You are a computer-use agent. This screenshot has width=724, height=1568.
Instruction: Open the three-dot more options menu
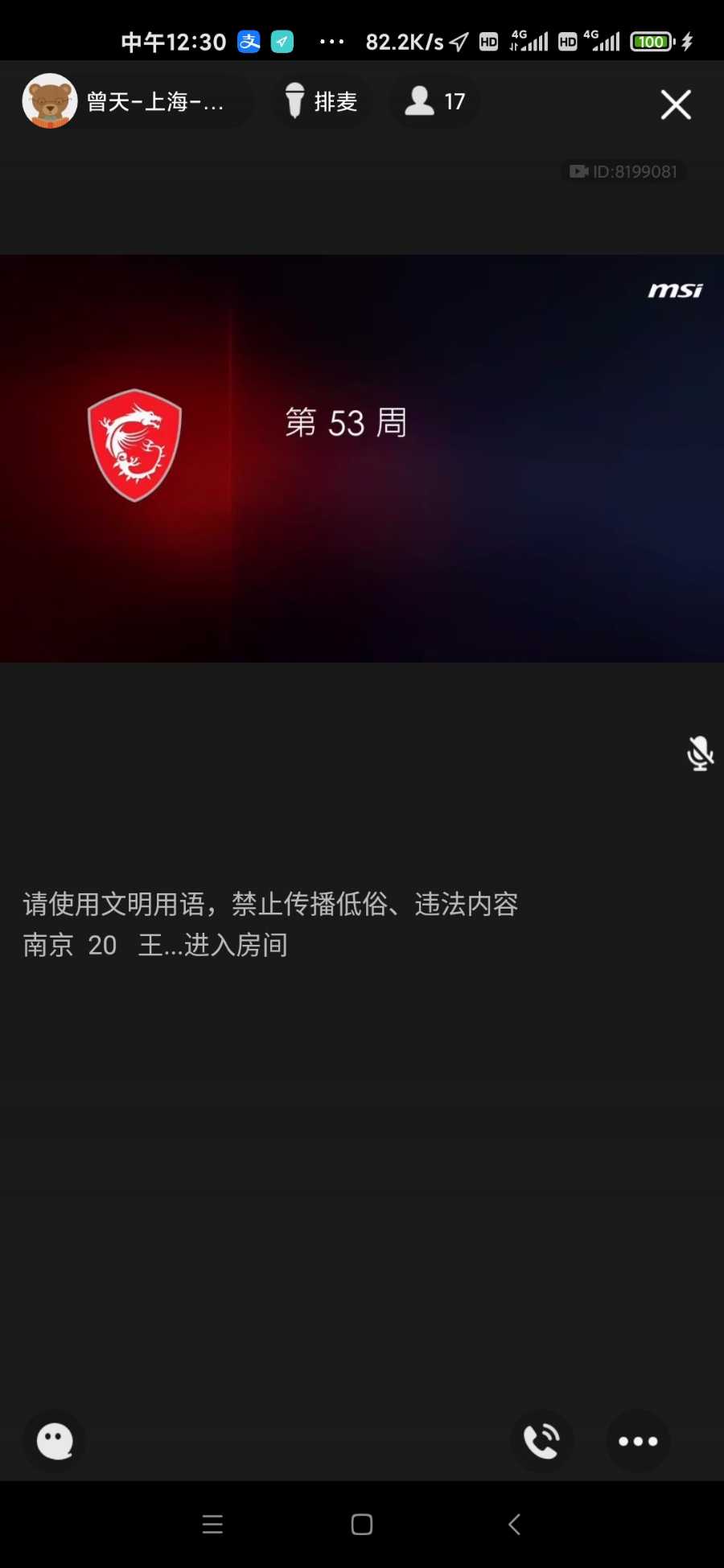(638, 1441)
